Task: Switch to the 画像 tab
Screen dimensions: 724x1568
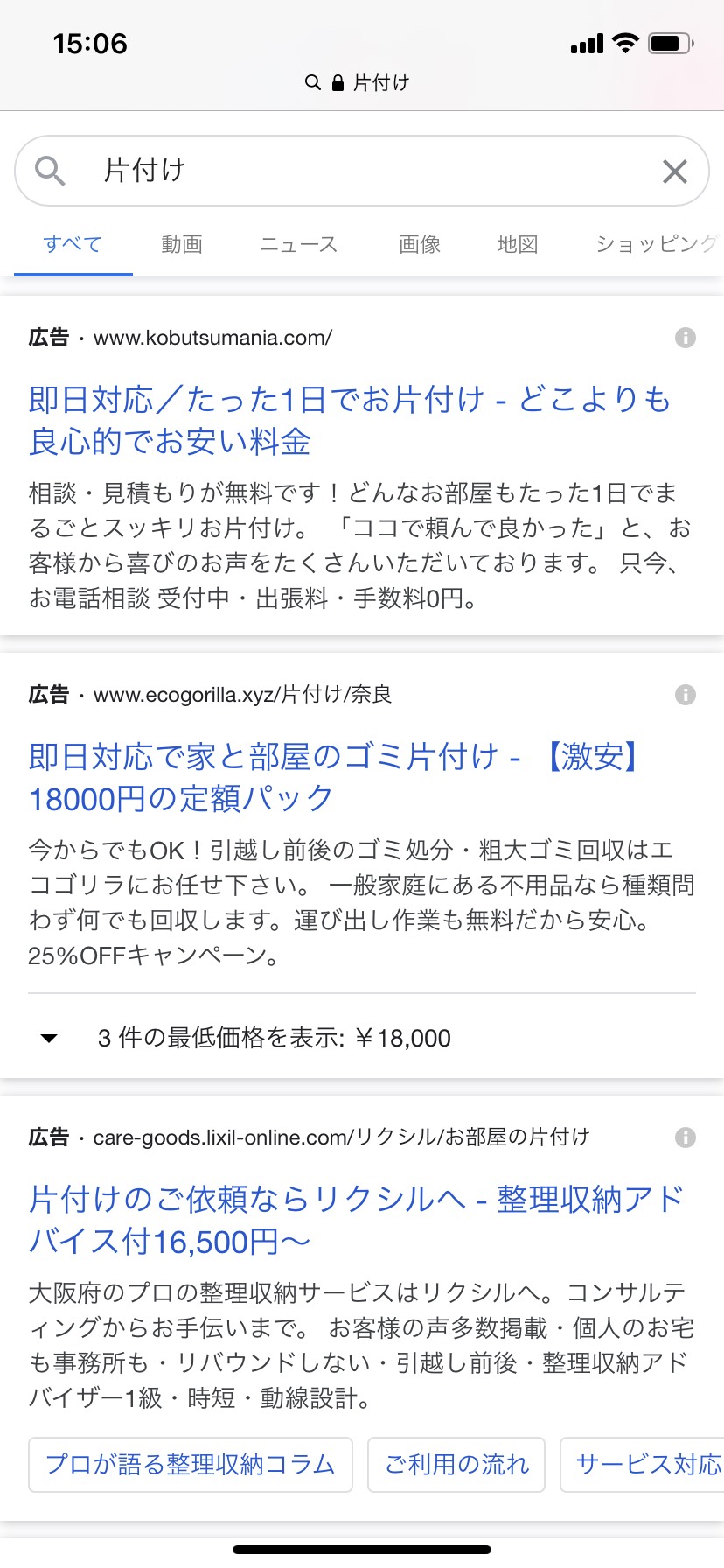Action: 420,244
